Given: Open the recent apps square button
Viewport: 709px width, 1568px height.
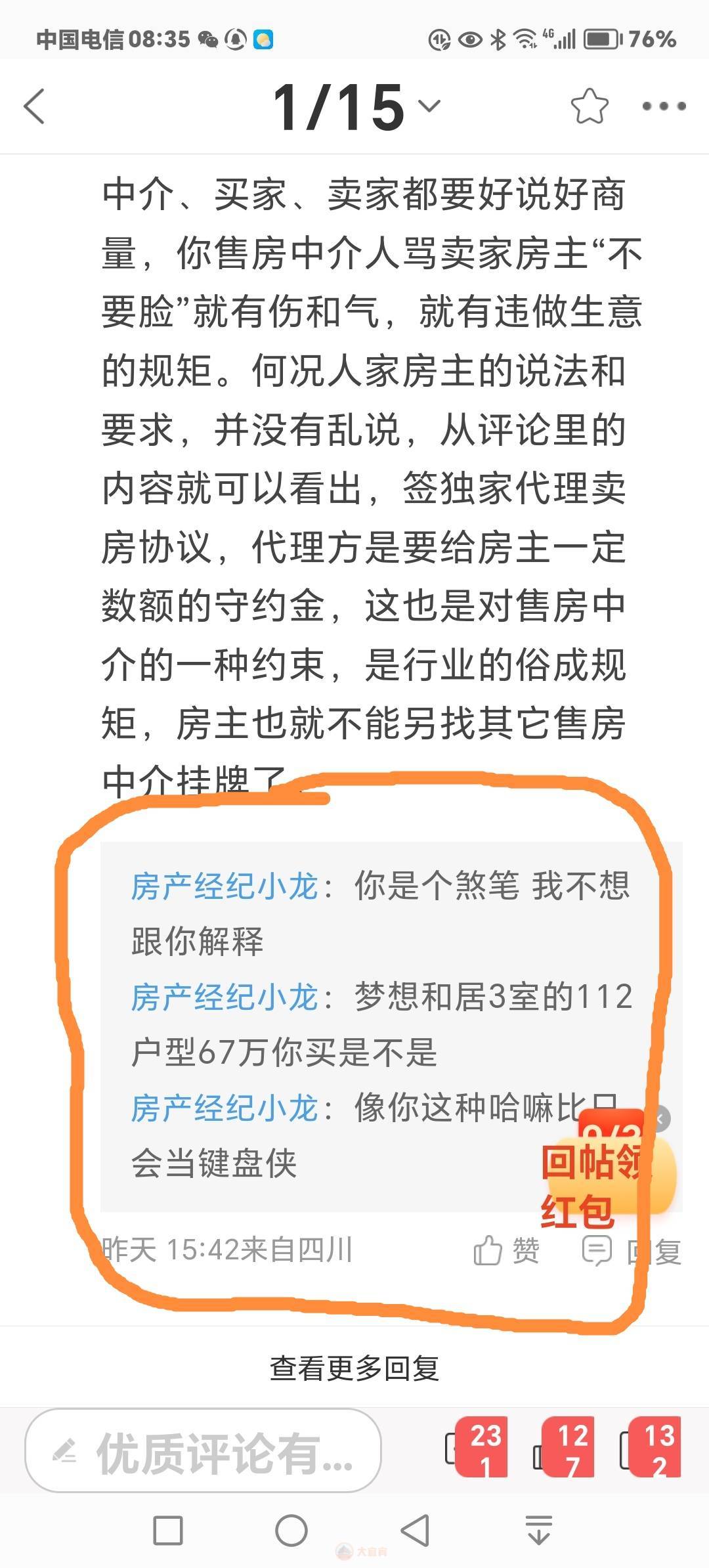Looking at the screenshot, I should [x=168, y=1531].
